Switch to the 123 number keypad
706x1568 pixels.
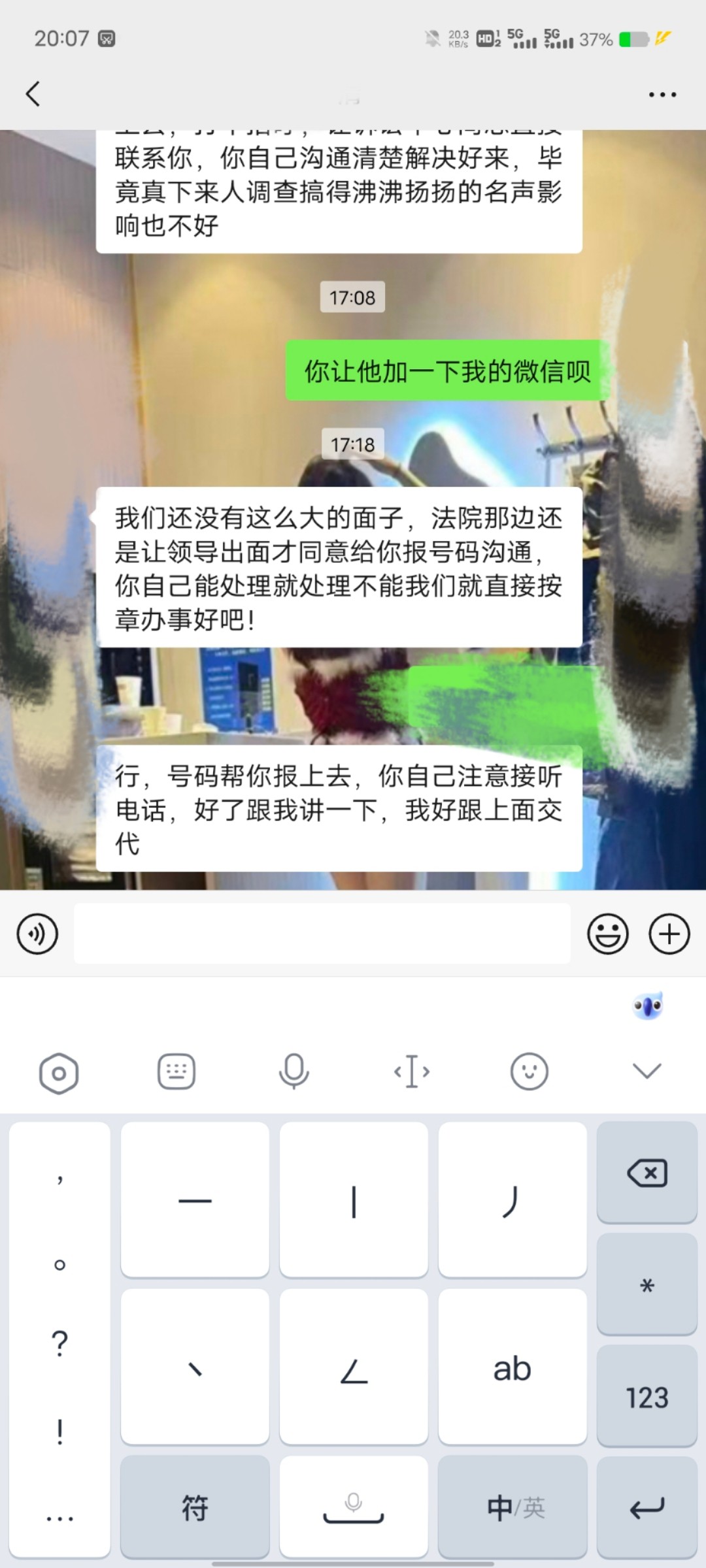tap(647, 1397)
